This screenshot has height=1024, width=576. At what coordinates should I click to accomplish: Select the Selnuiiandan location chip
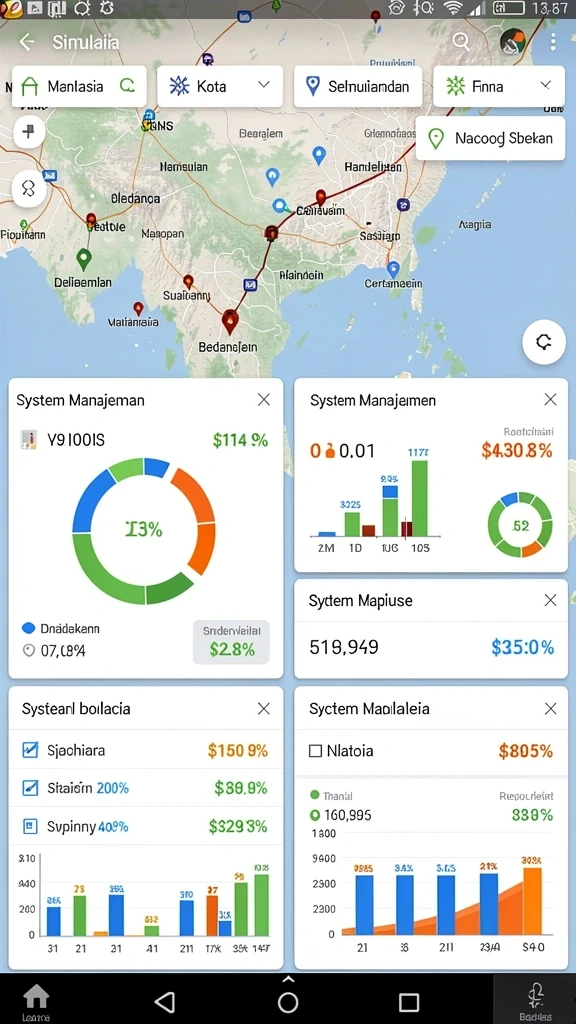click(x=358, y=86)
